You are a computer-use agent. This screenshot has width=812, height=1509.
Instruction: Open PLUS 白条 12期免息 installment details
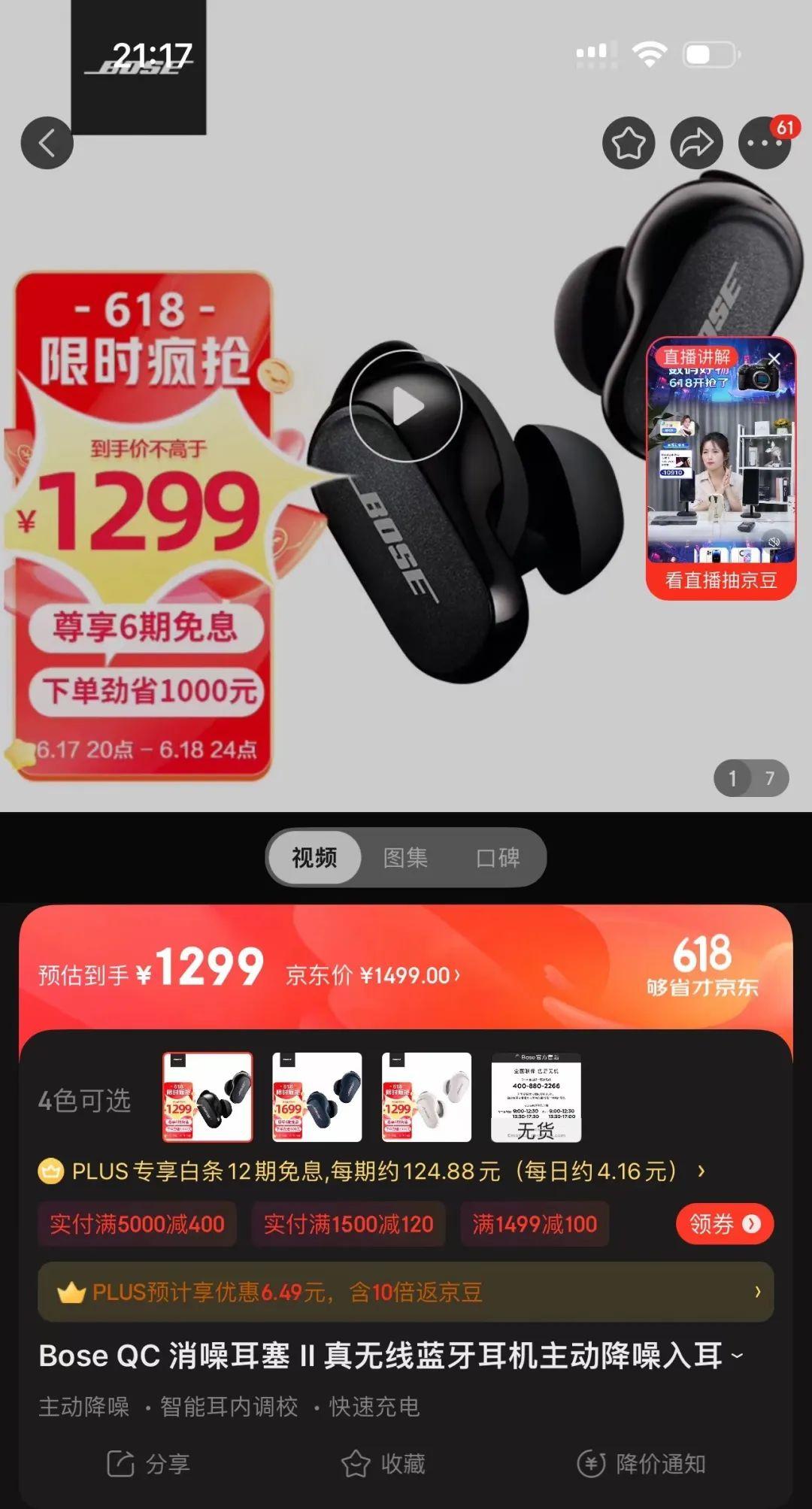tap(372, 1171)
